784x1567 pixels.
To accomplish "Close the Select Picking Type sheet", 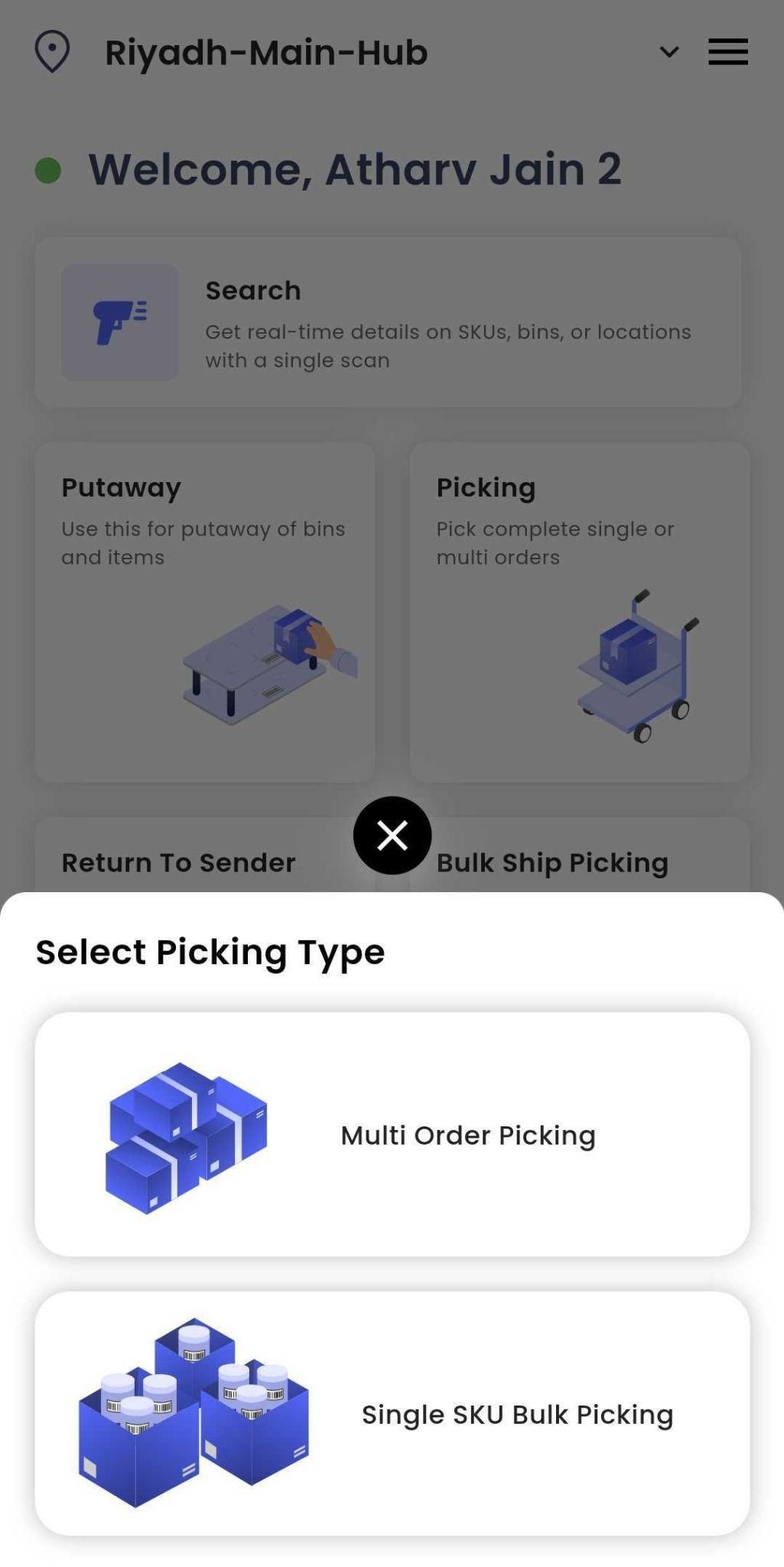I will (392, 836).
